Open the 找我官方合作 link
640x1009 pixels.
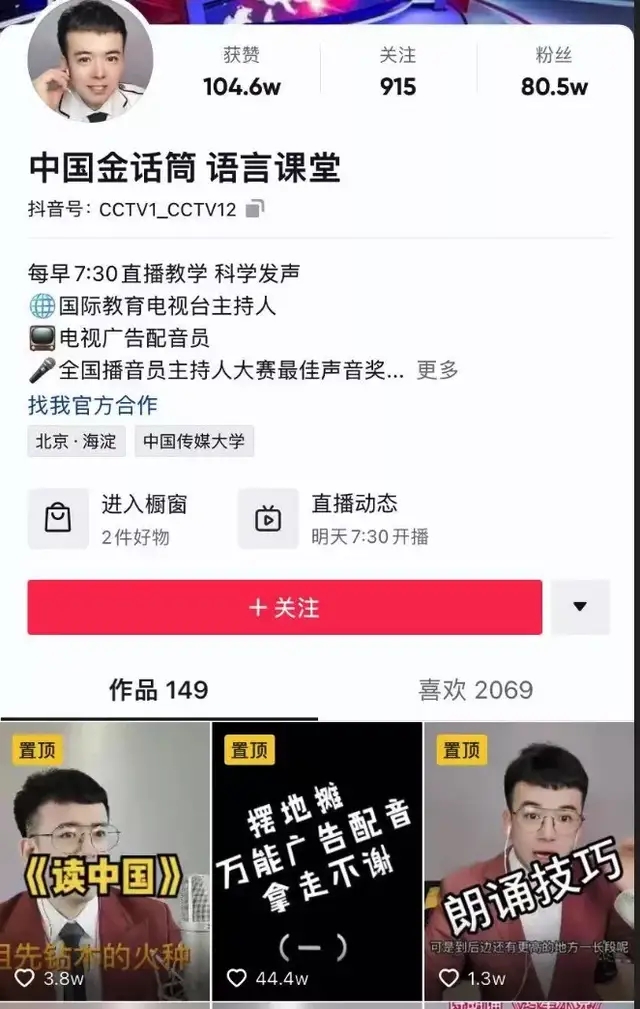[93, 405]
